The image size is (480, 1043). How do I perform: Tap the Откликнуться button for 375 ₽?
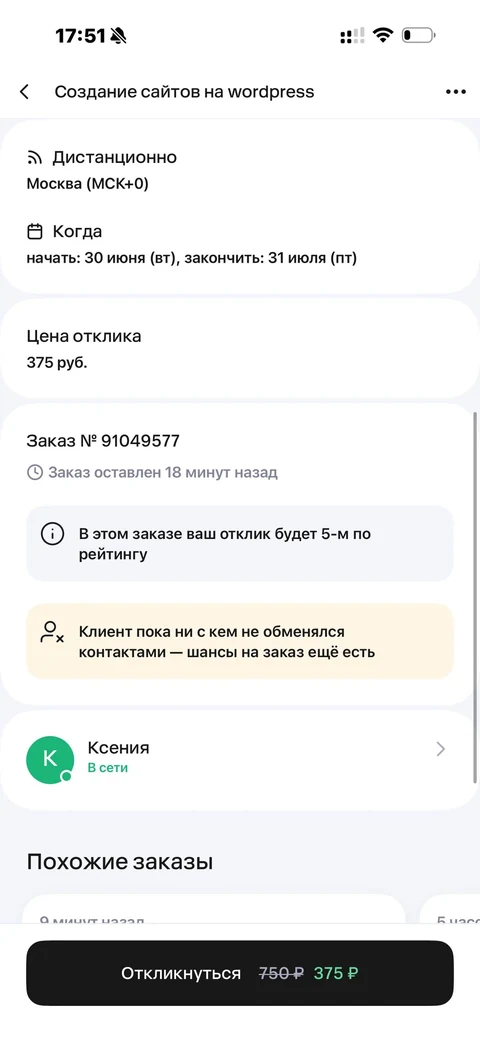239,973
